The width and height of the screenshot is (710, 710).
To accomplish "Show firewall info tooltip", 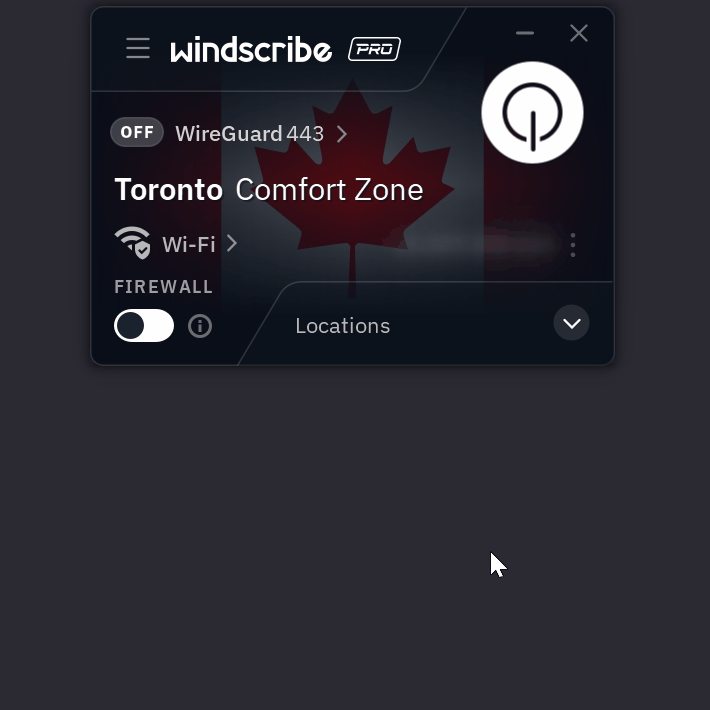I will [x=200, y=326].
